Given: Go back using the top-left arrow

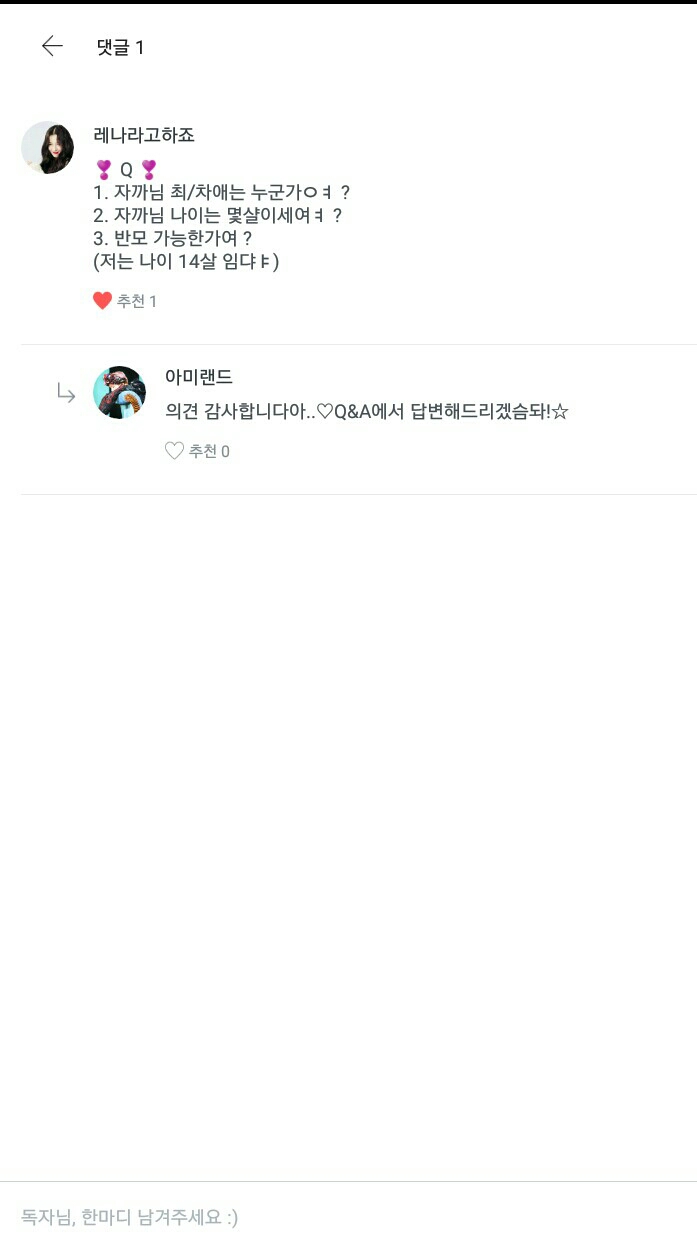Looking at the screenshot, I should click(x=52, y=46).
